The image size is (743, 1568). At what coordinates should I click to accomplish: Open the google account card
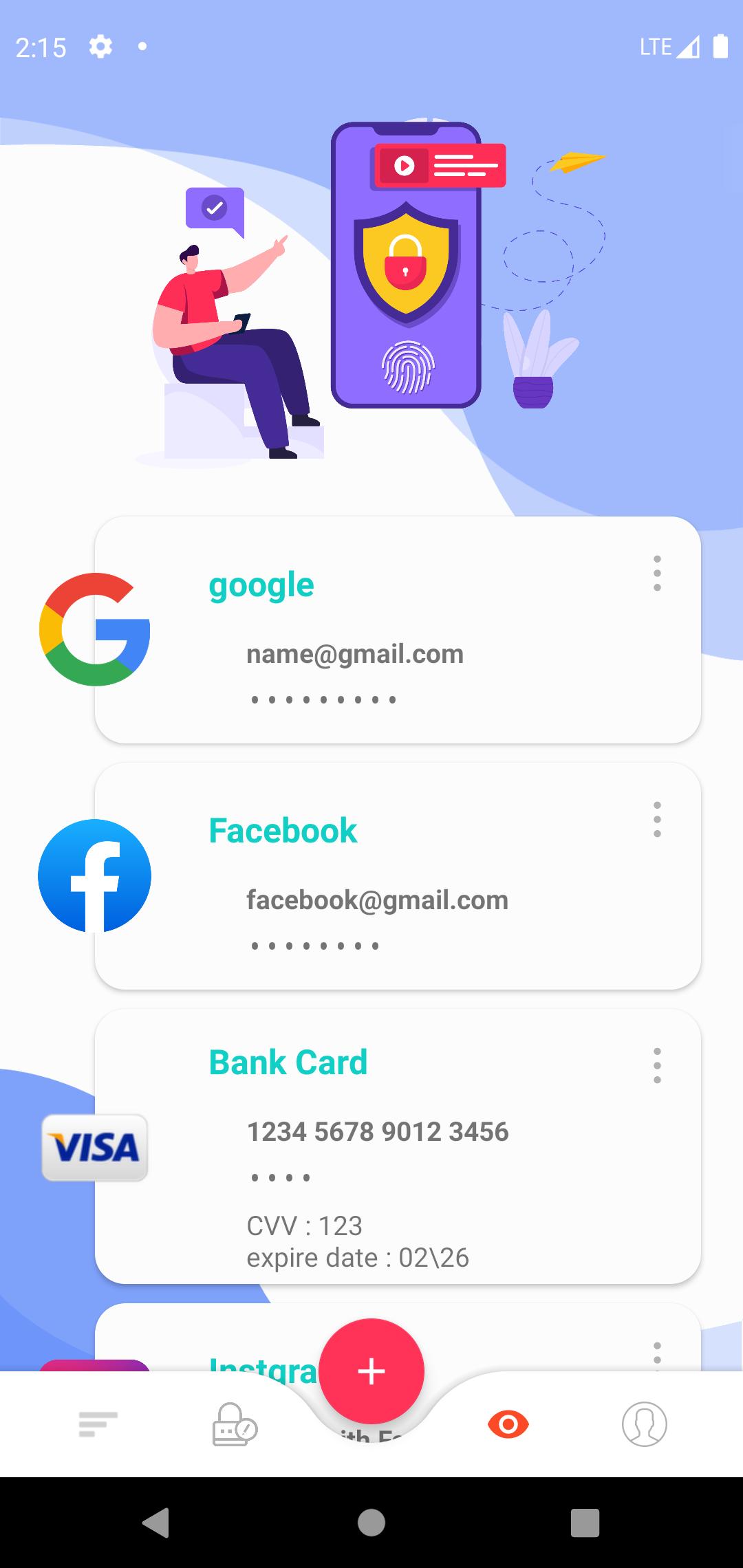[x=398, y=630]
